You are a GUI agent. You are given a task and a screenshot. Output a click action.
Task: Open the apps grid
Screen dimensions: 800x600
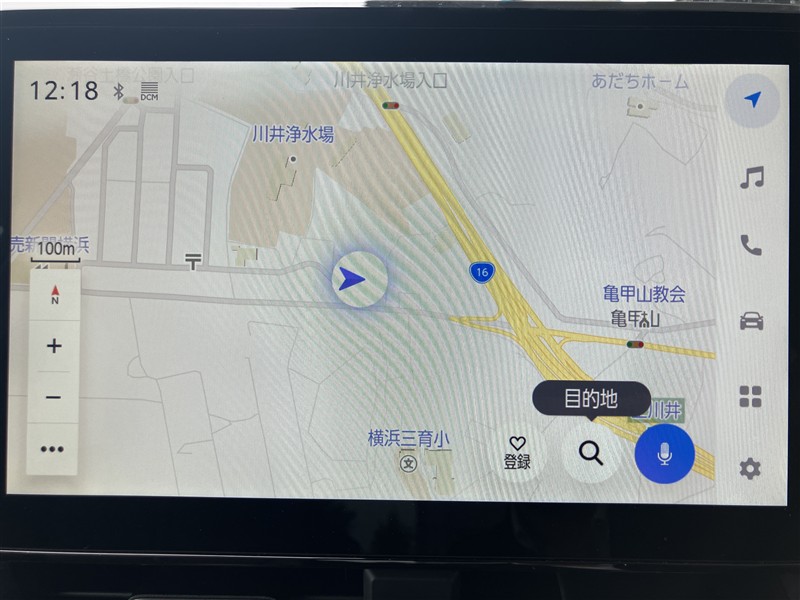point(751,397)
